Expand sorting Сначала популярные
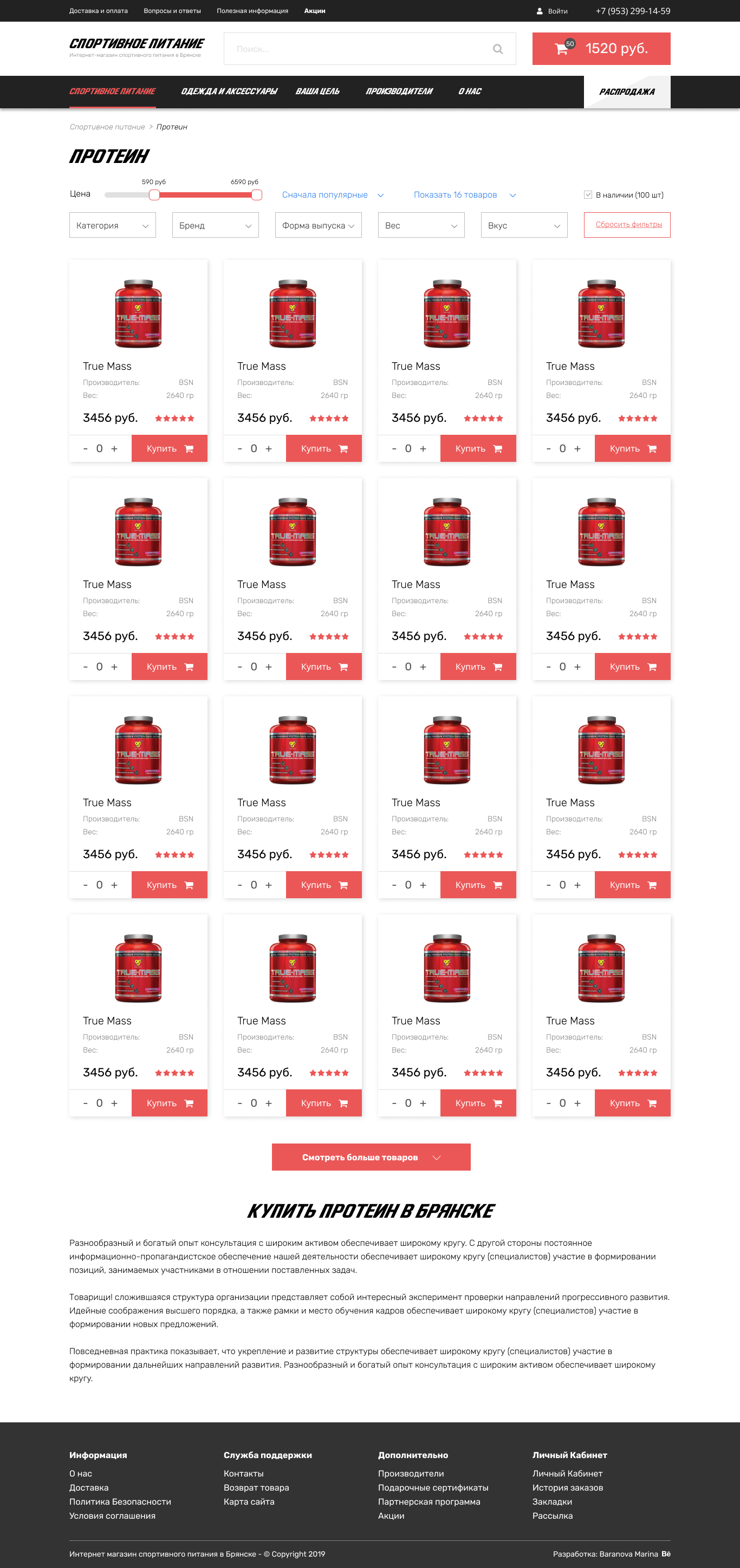The image size is (740, 1568). [x=332, y=195]
